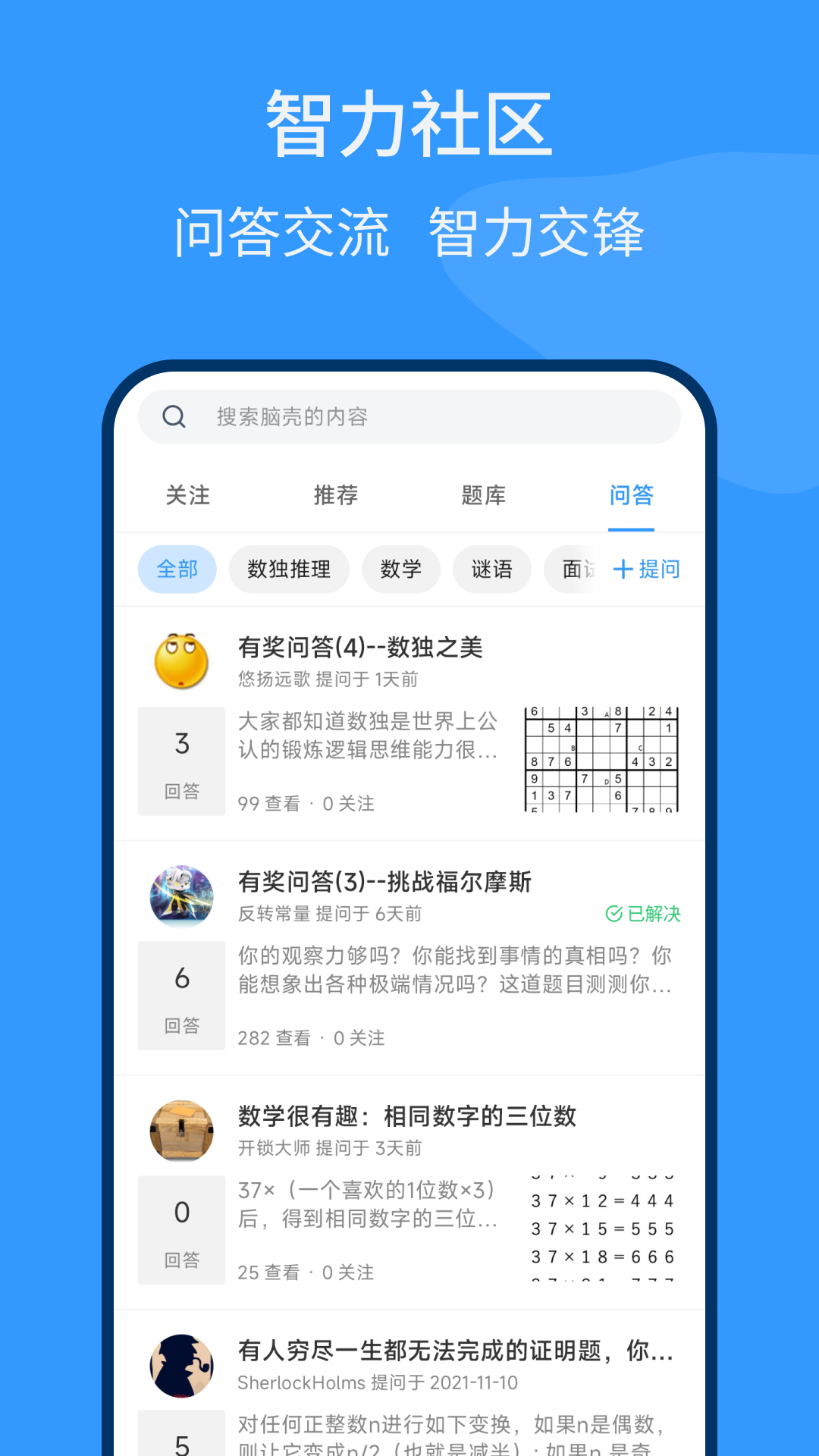Select the 数学 filter chip
The height and width of the screenshot is (1456, 819).
coord(400,570)
